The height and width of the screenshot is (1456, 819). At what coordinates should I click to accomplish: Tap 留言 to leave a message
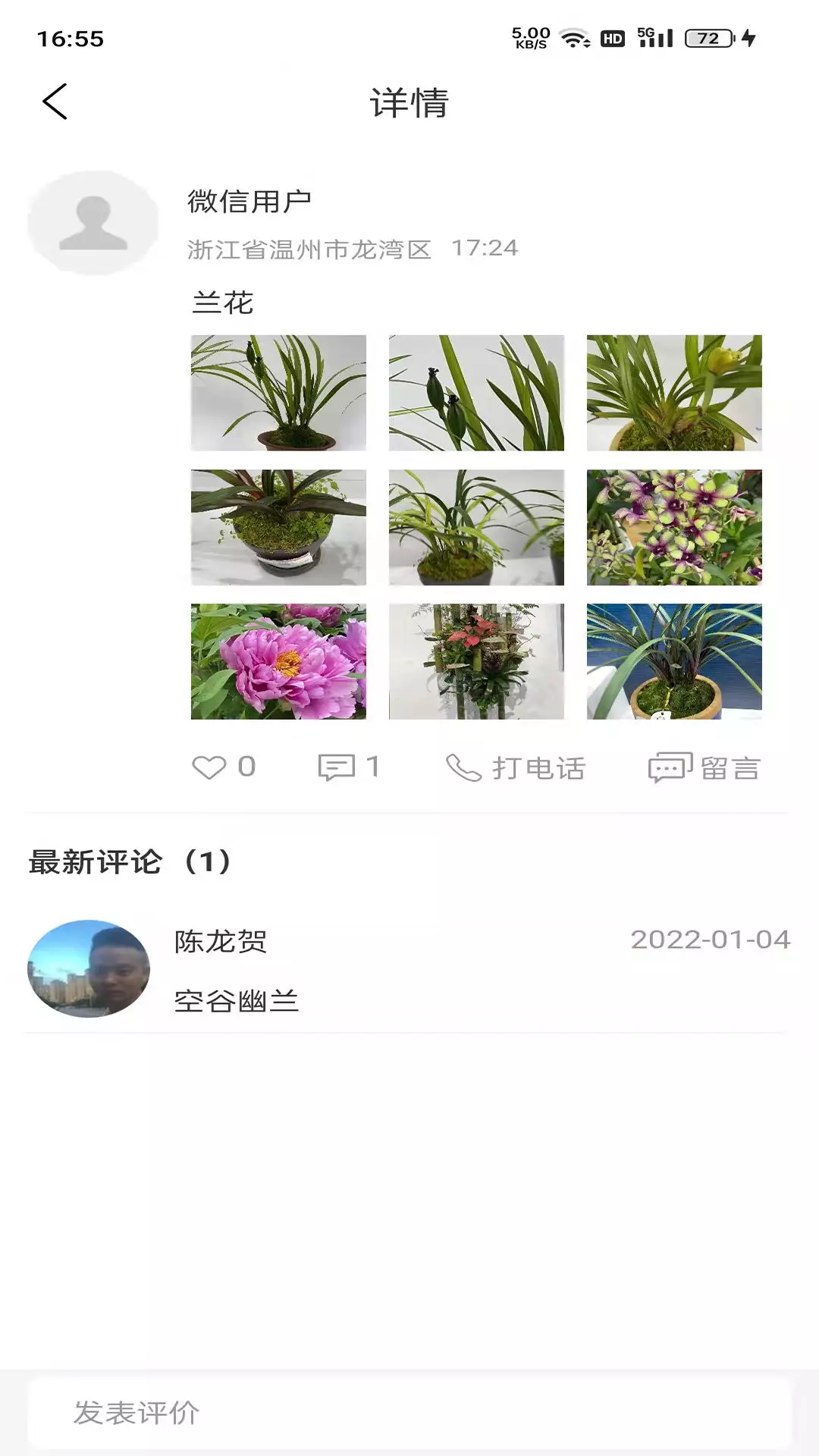point(704,768)
